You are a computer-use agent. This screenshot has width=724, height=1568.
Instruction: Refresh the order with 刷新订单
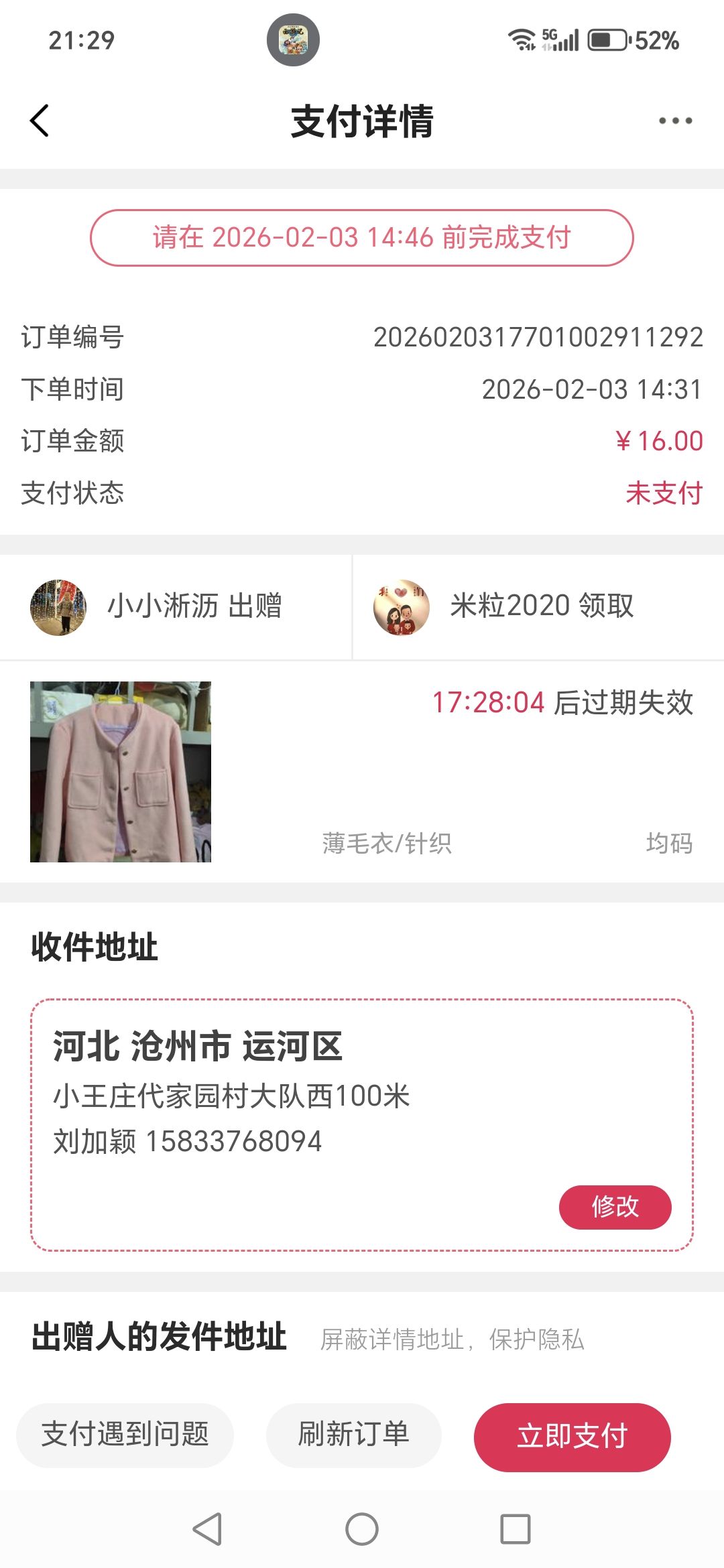[x=353, y=1435]
